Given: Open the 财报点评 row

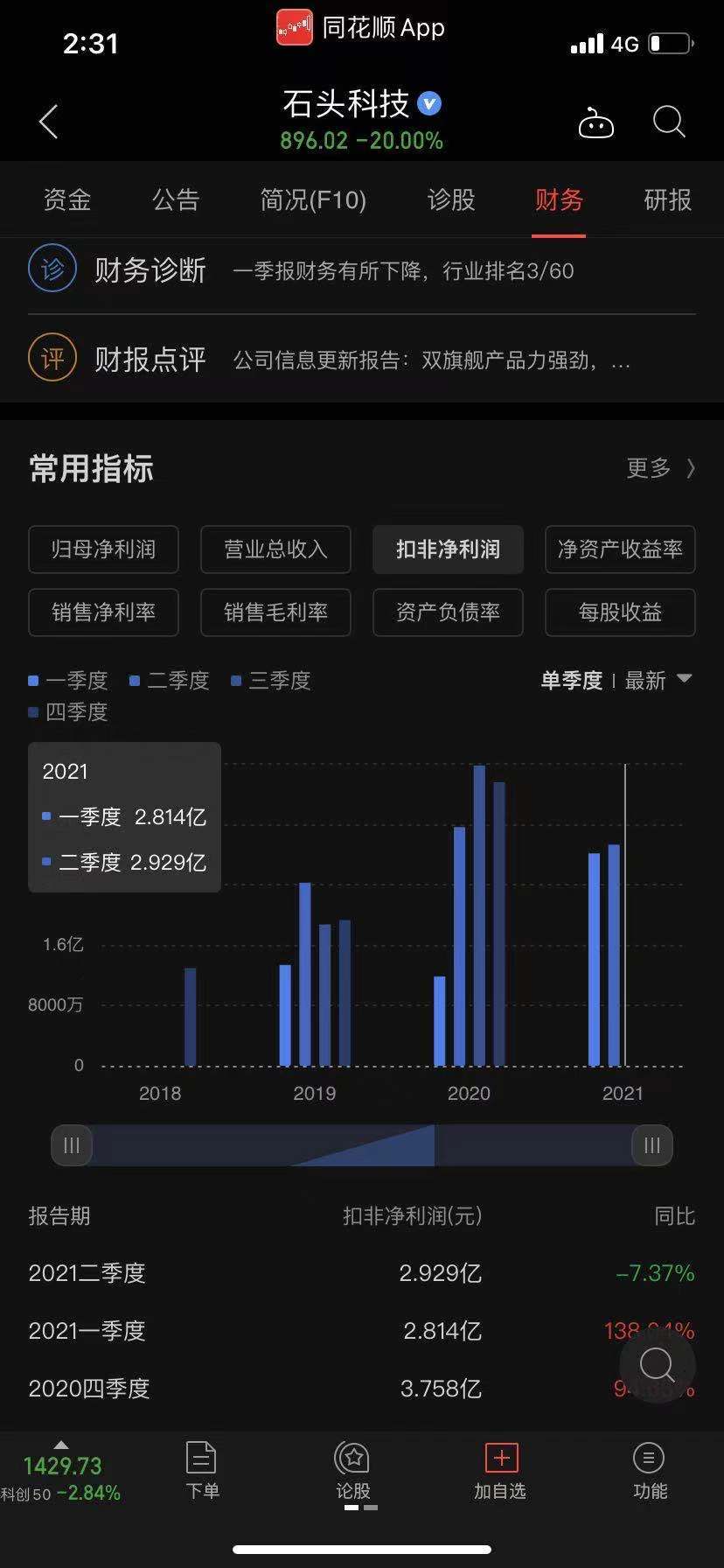Looking at the screenshot, I should pos(362,360).
